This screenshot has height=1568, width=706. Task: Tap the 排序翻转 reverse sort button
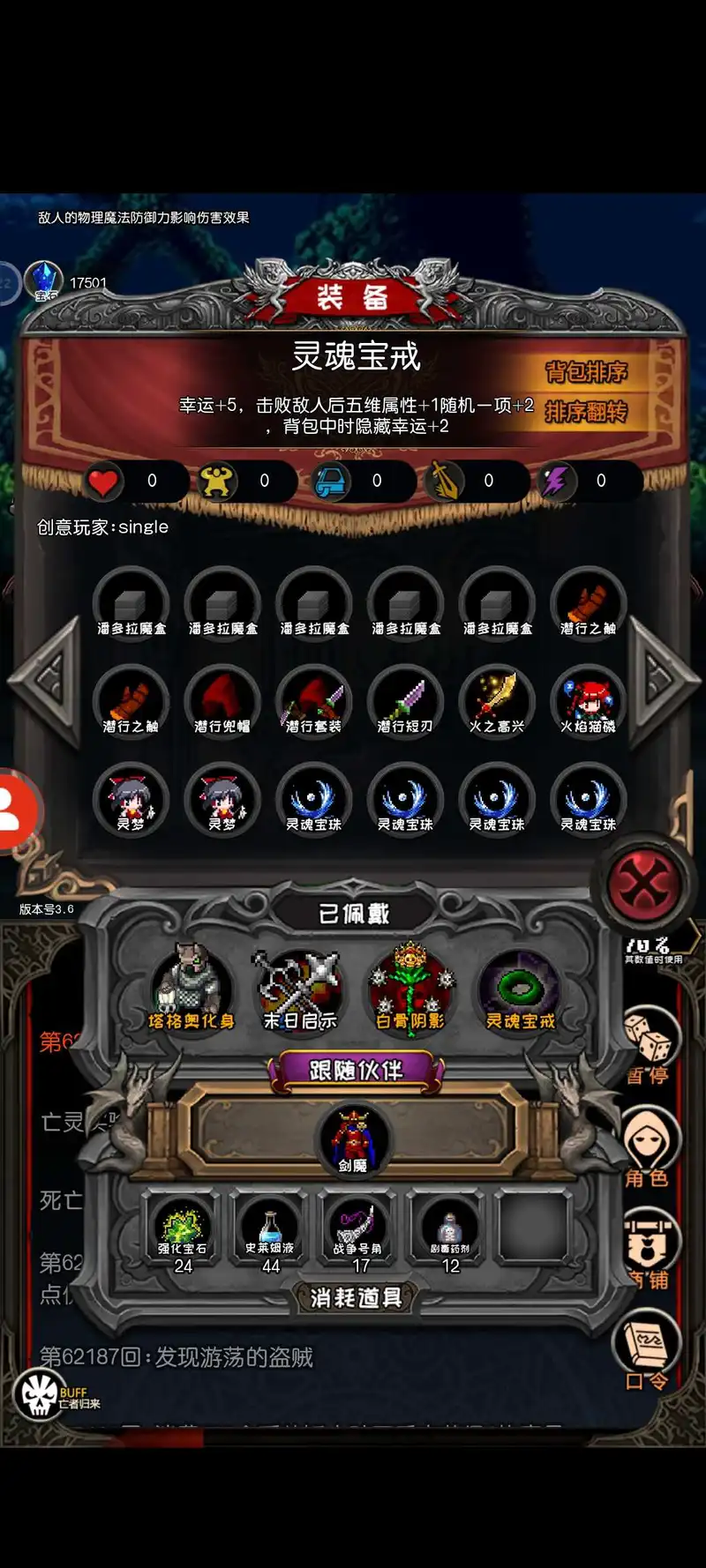[586, 412]
